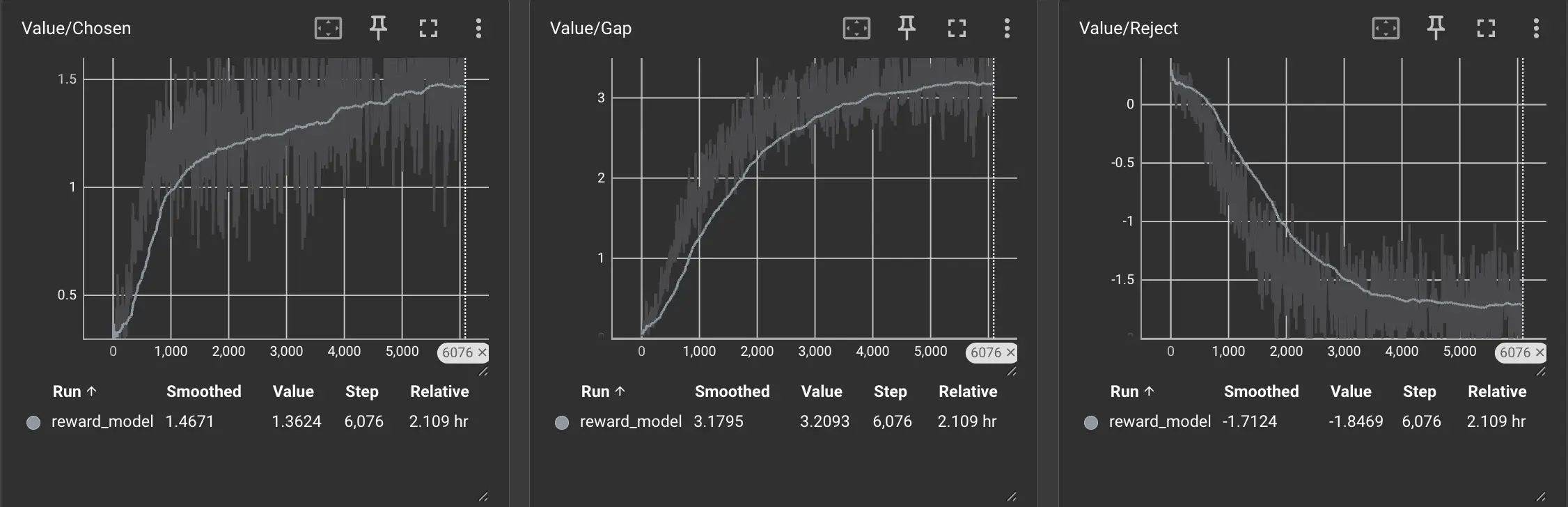Pin the Value/Gap card
This screenshot has height=507, width=1568.
(x=907, y=29)
